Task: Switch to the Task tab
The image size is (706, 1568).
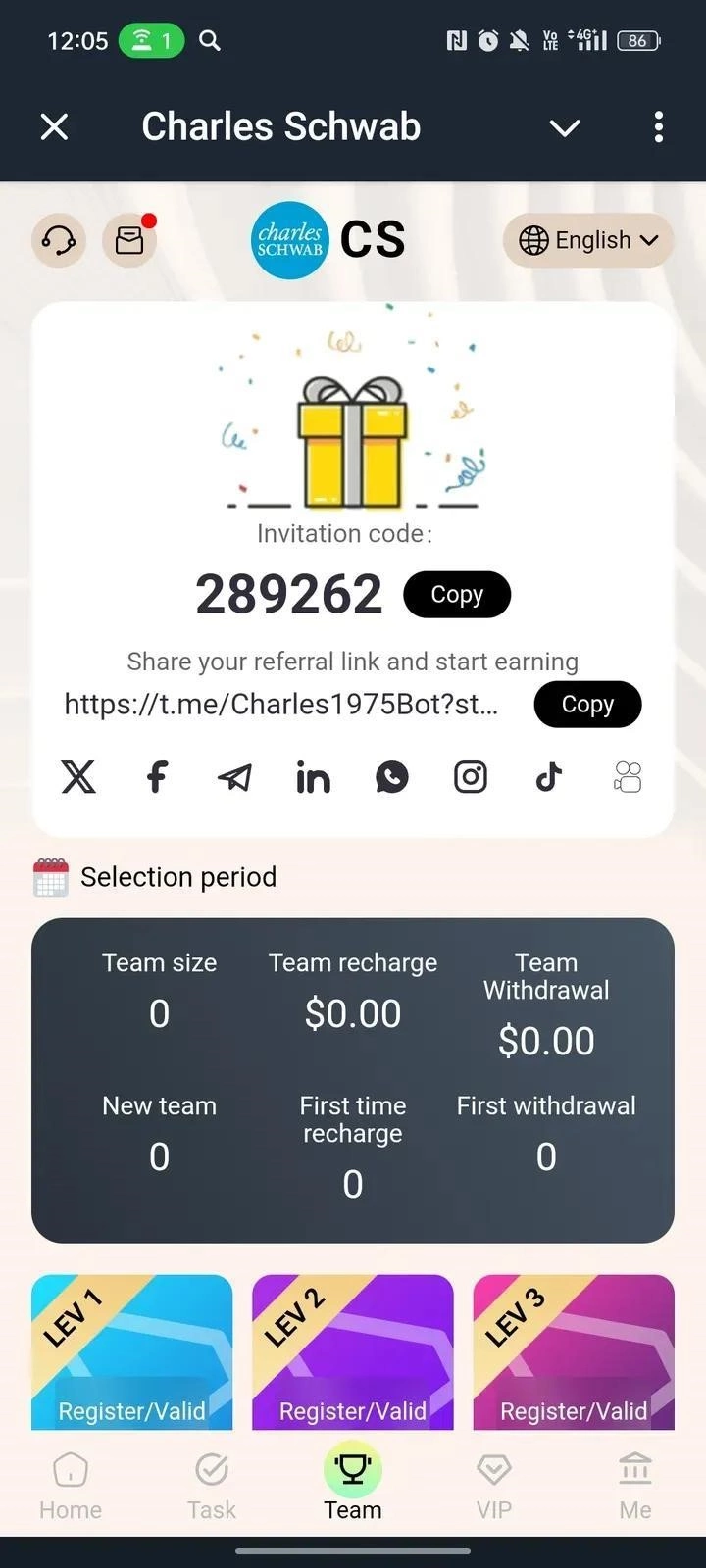Action: pos(212,1486)
